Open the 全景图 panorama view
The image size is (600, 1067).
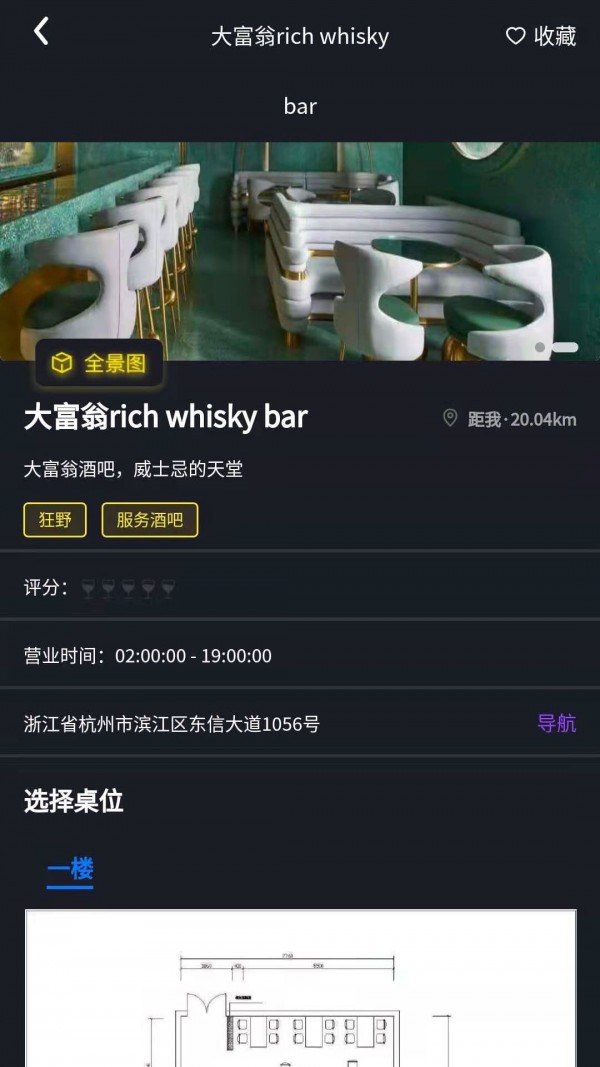click(99, 364)
